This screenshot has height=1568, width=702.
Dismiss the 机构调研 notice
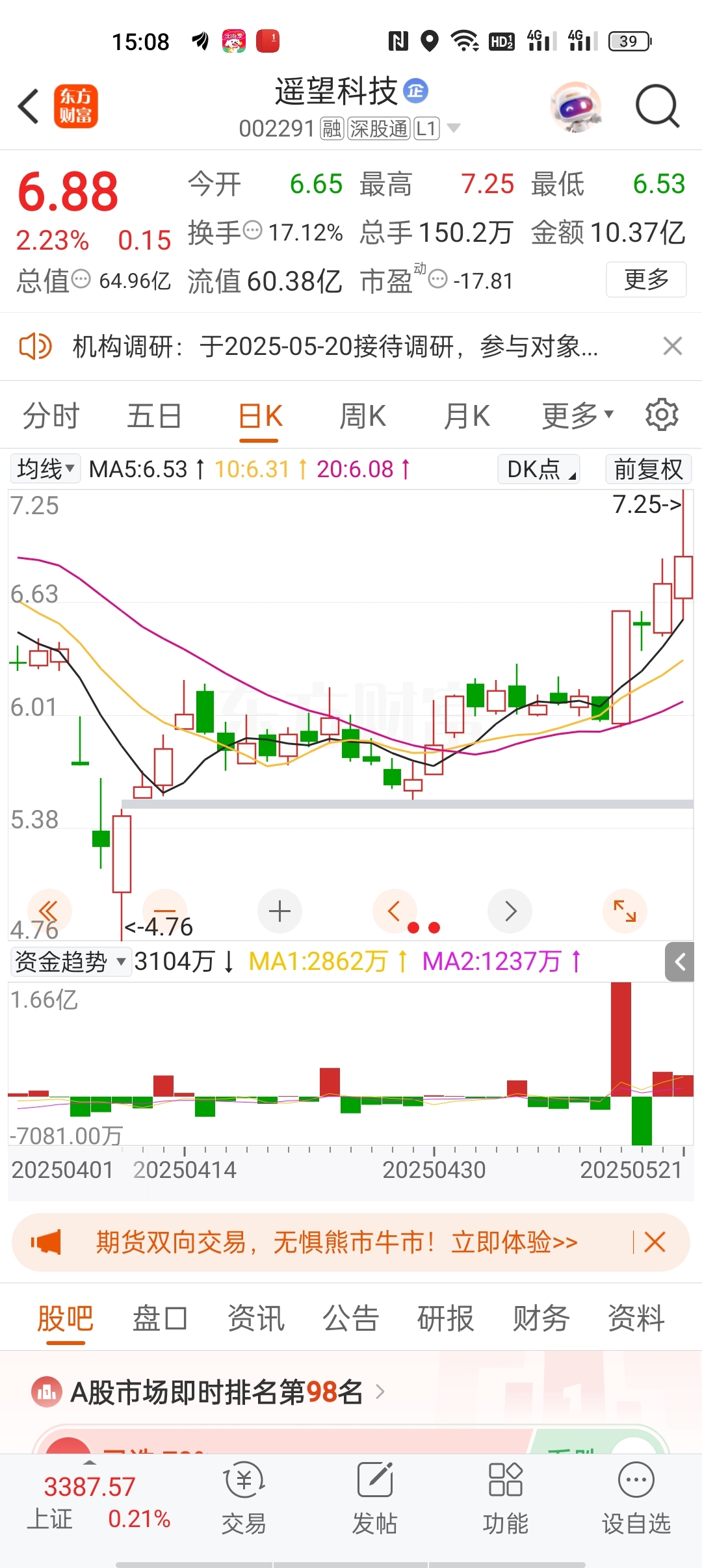coord(673,346)
